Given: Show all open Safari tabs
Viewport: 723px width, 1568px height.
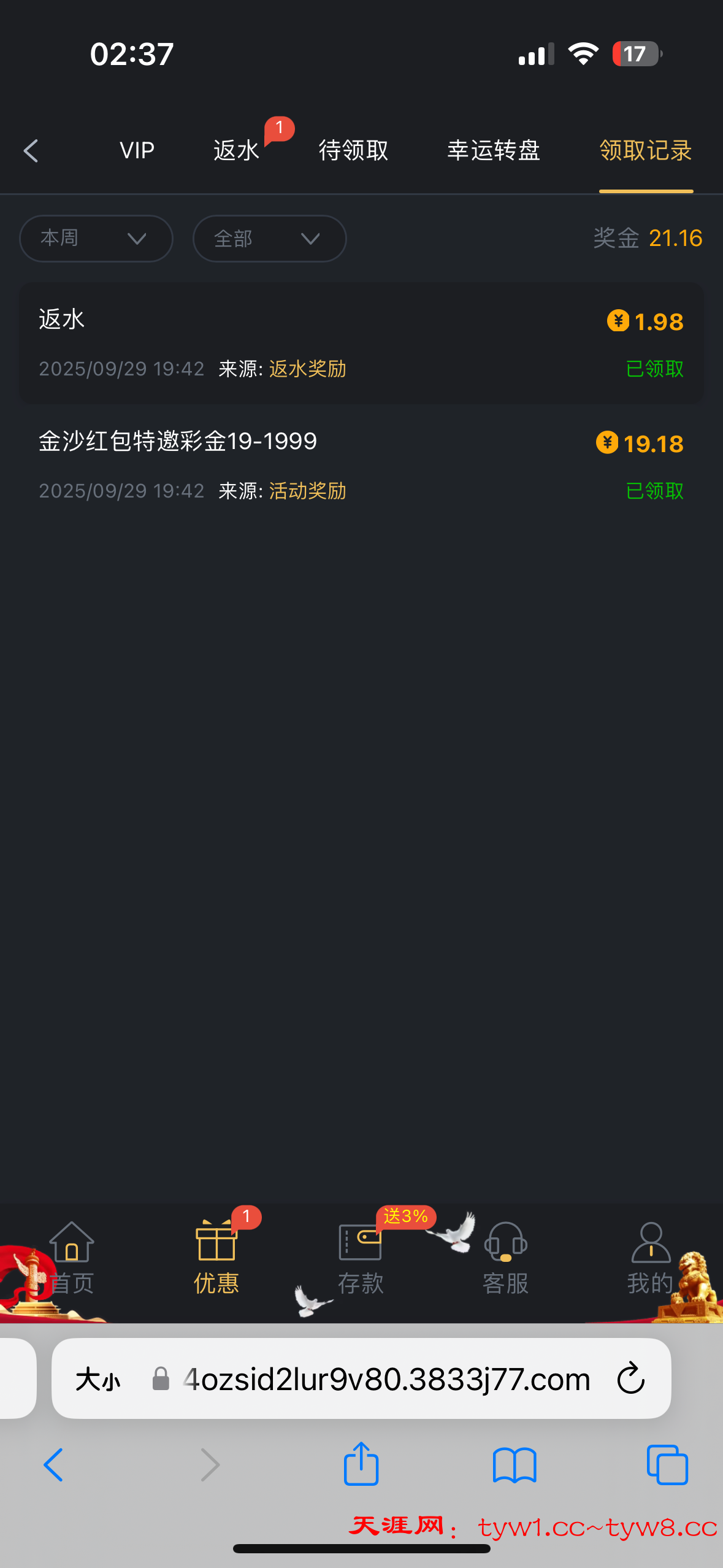Looking at the screenshot, I should pos(667,1465).
